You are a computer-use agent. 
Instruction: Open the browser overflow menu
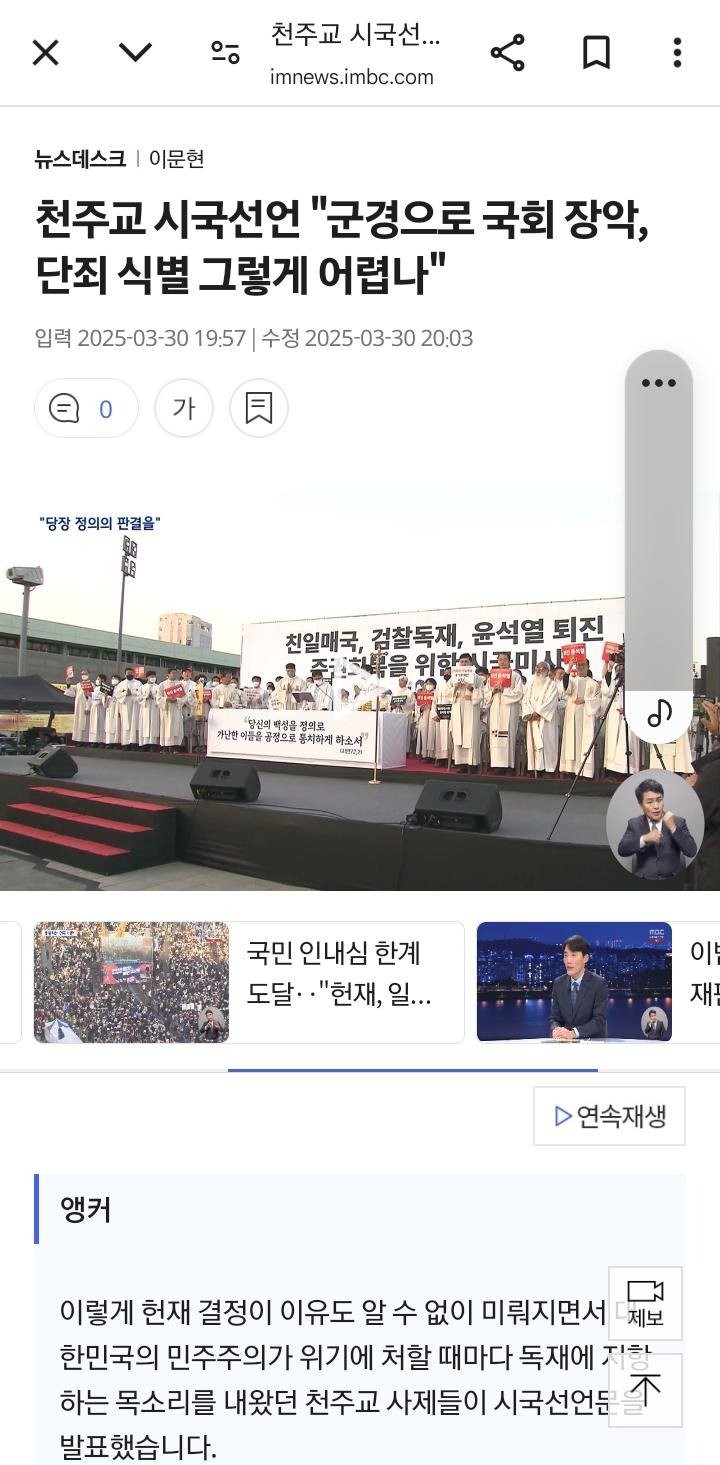pos(677,52)
